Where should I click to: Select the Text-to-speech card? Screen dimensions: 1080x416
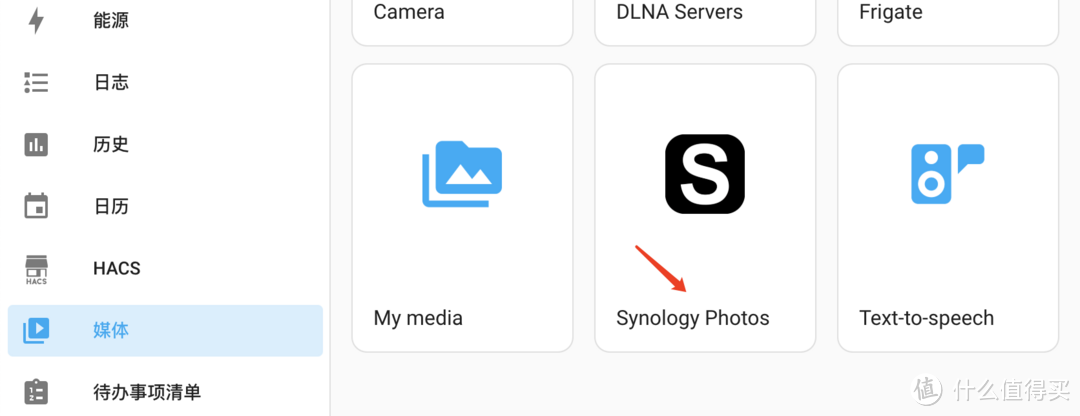[947, 208]
